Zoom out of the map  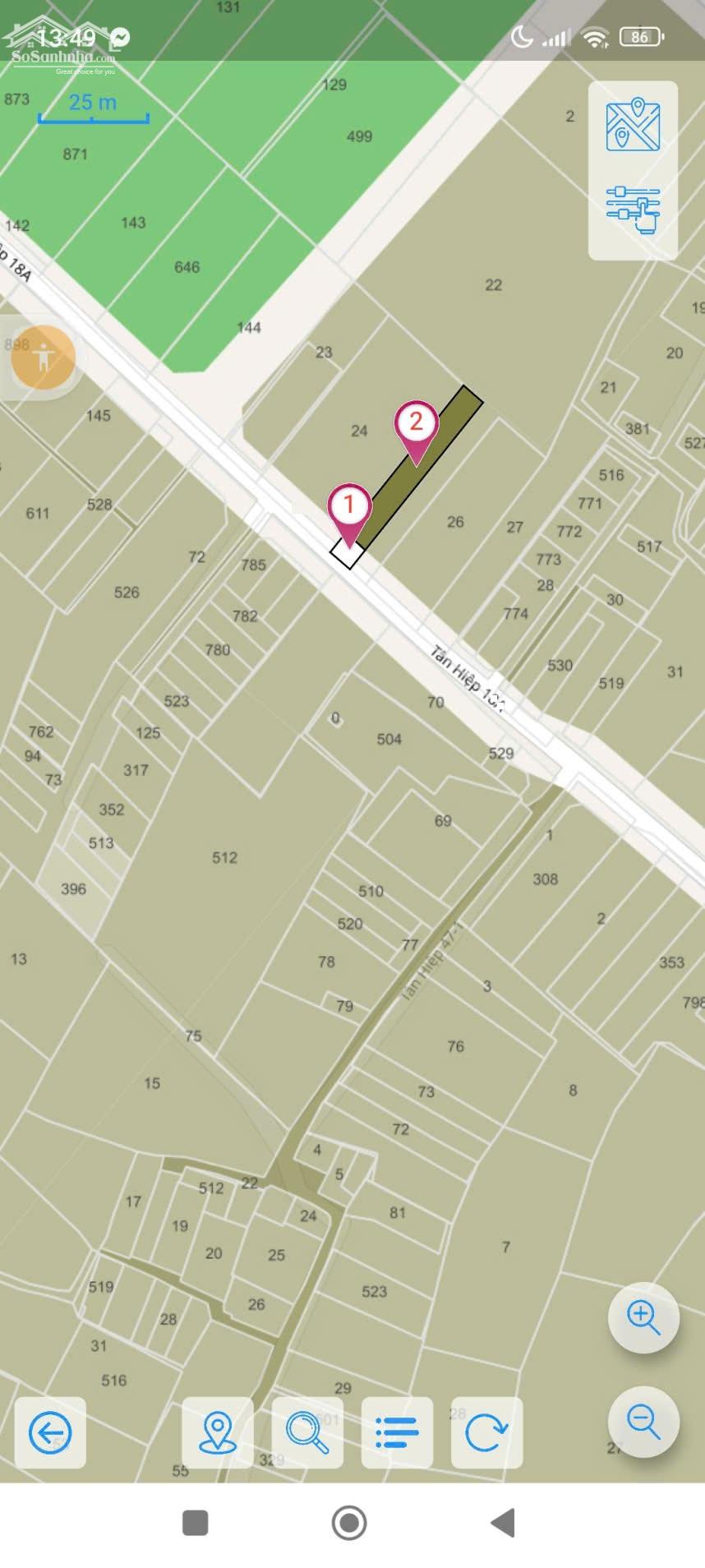pos(643,1421)
